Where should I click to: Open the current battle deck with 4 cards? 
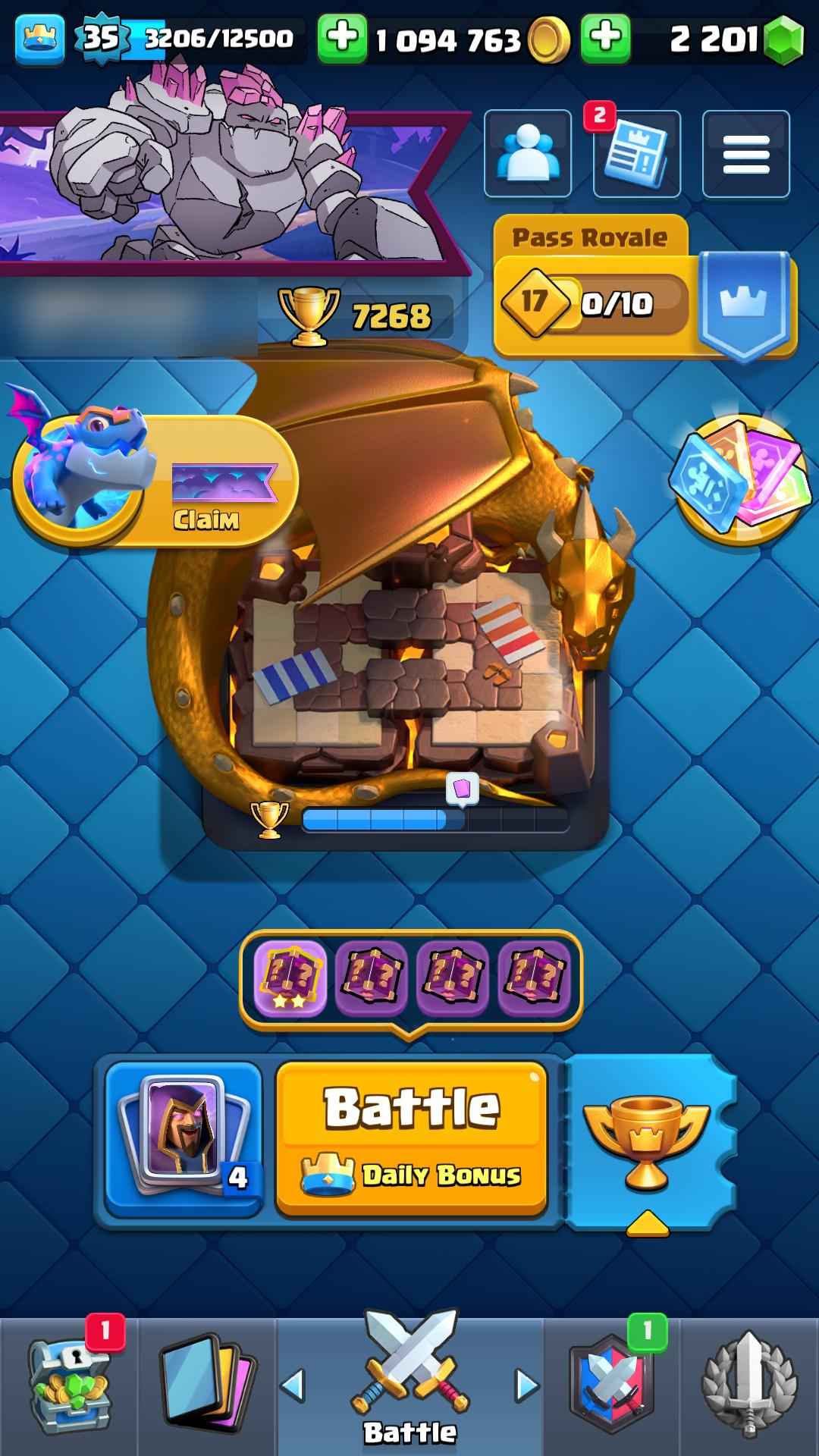click(x=182, y=1134)
